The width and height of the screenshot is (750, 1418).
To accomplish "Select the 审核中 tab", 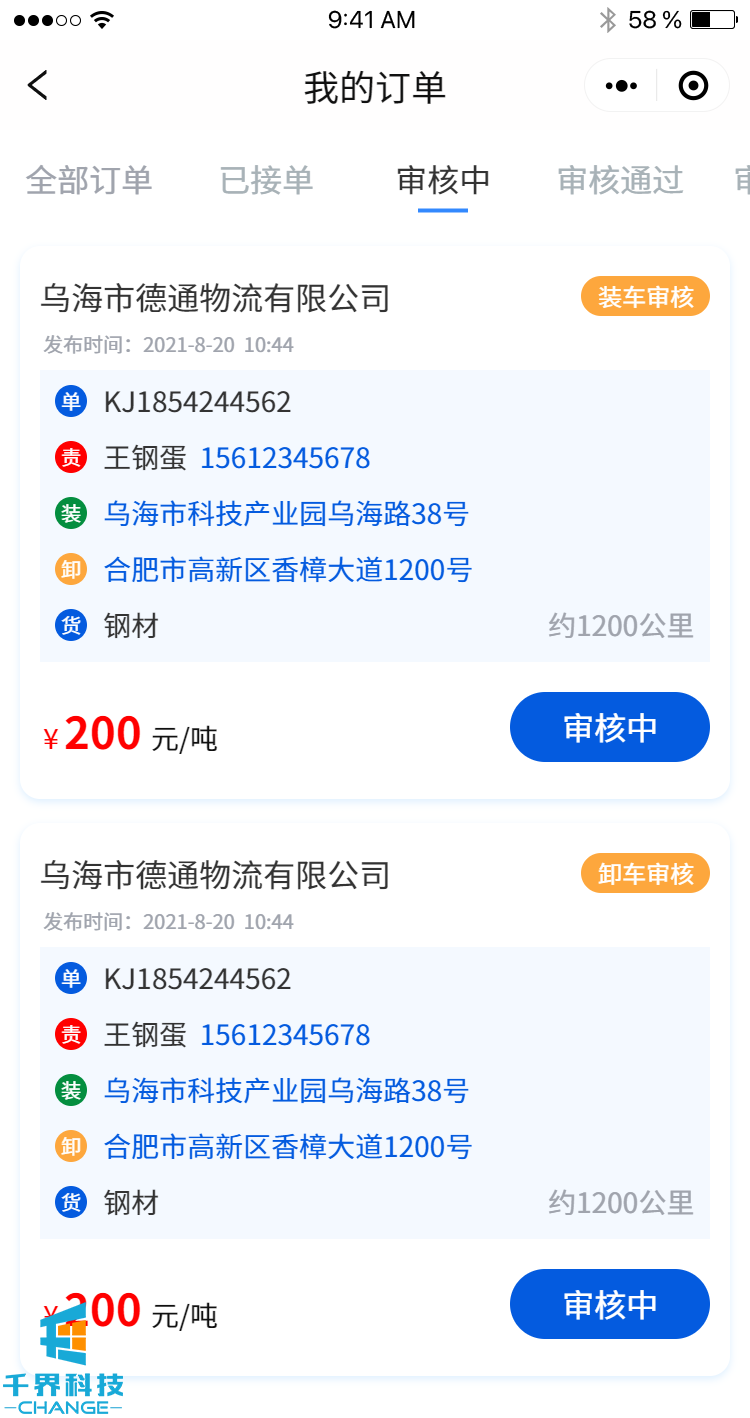I will (x=443, y=180).
